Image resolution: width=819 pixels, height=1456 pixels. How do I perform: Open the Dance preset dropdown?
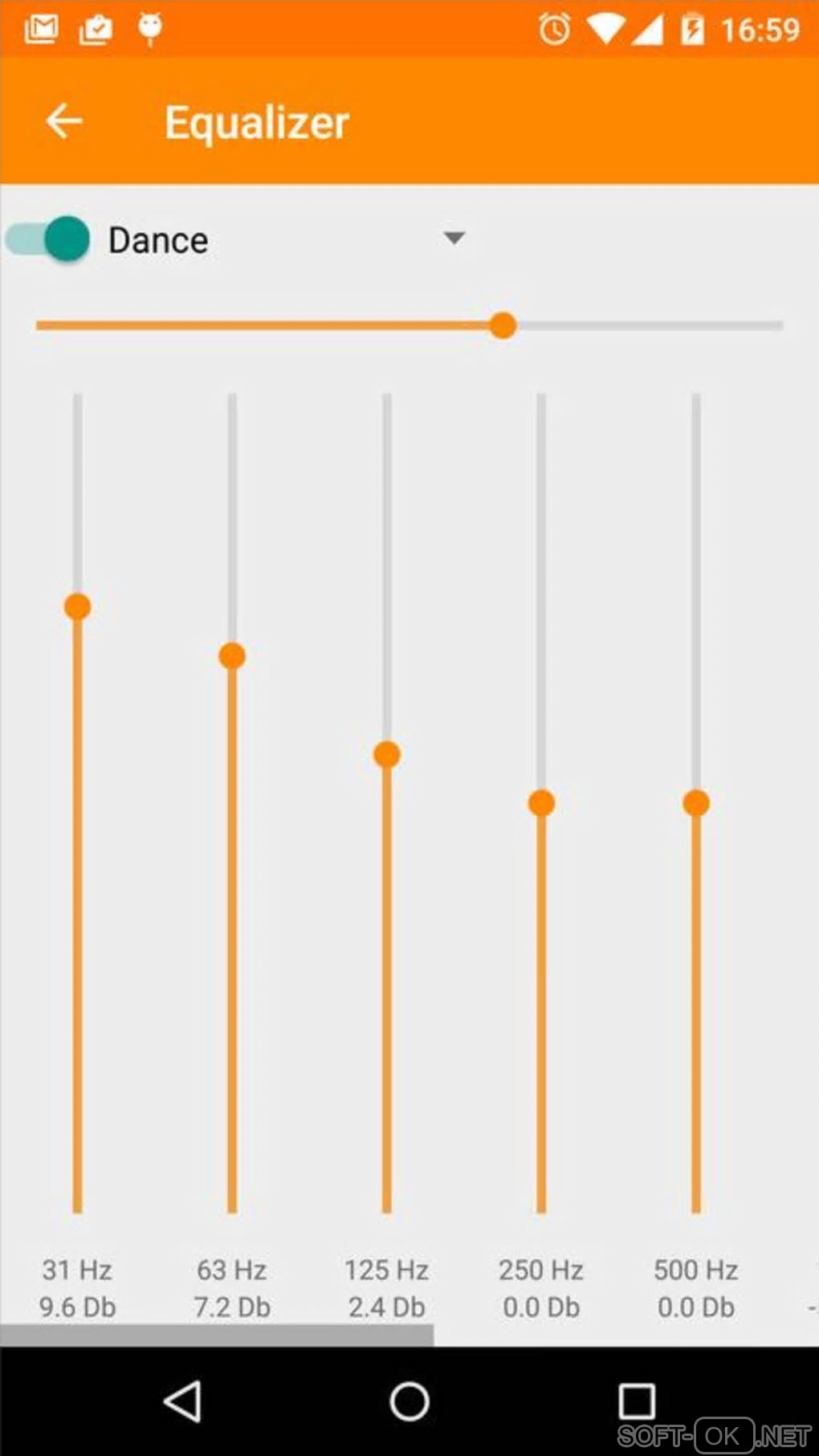(x=454, y=239)
